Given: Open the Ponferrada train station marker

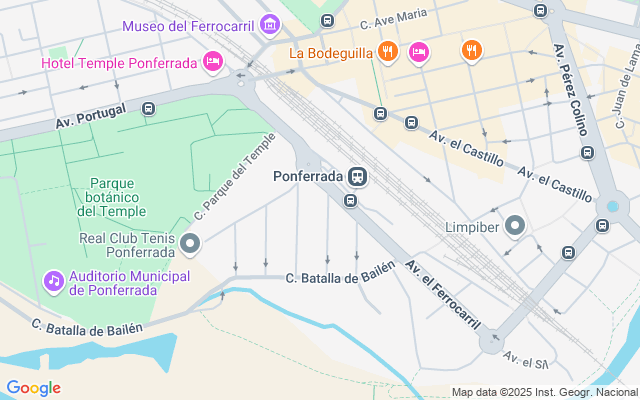Looking at the screenshot, I should point(357,177).
